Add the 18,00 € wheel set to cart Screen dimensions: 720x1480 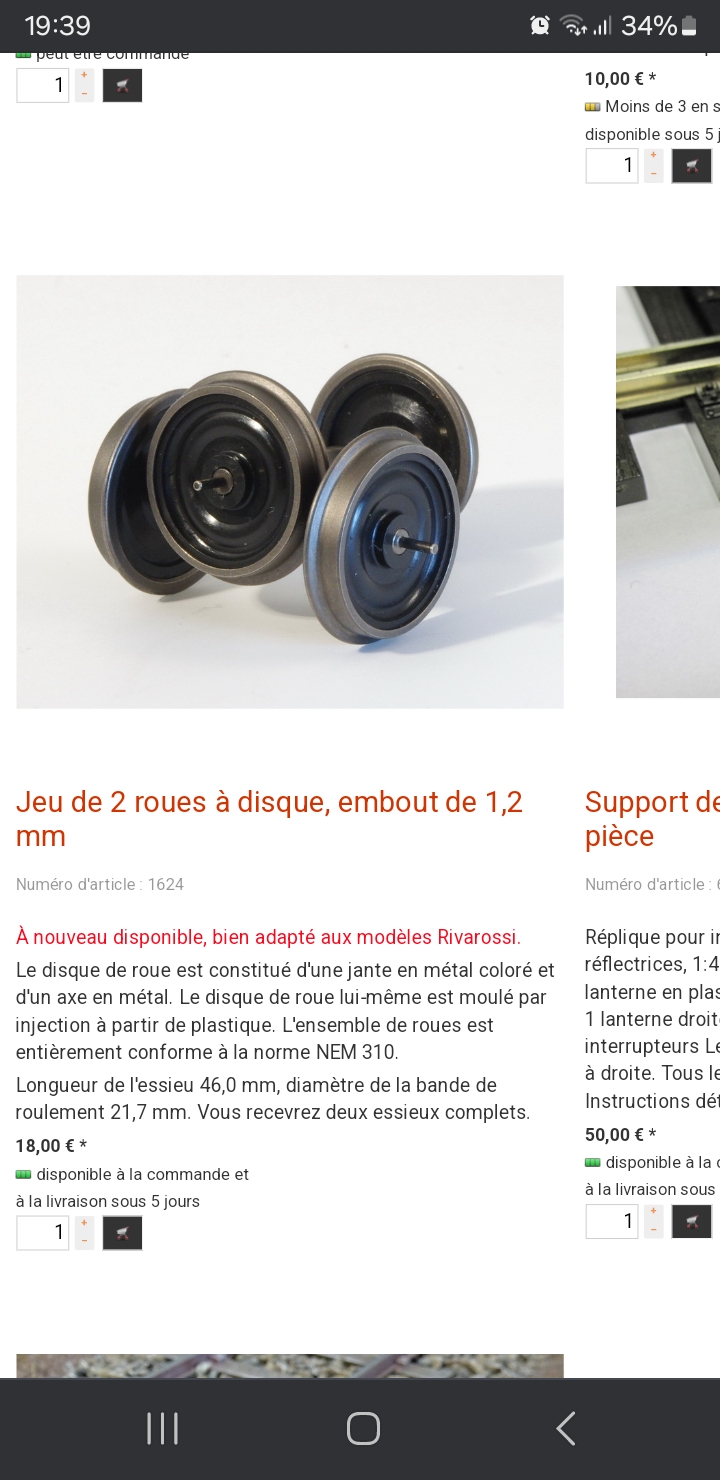click(122, 1232)
